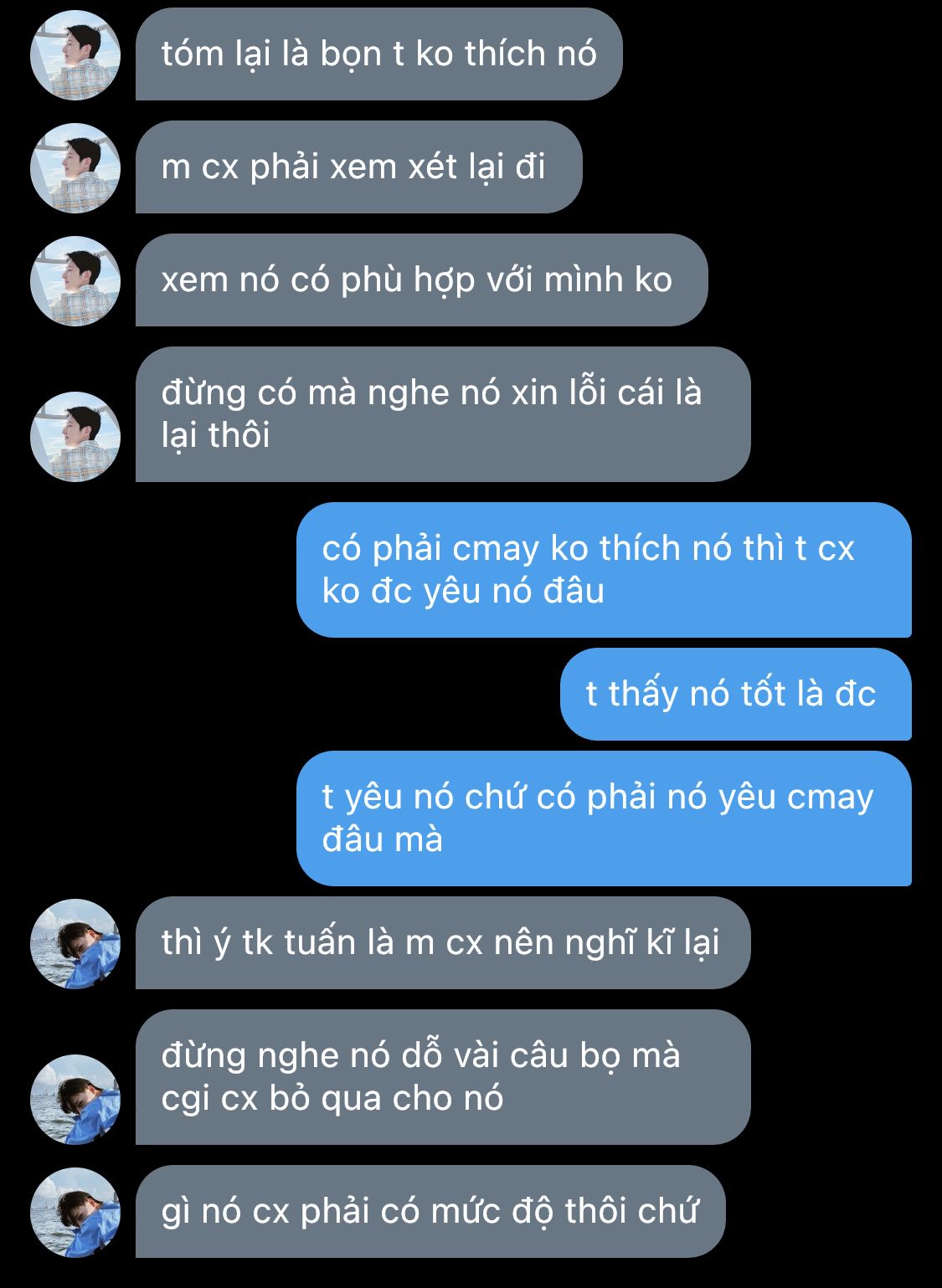Tap avatar beside "thì ý tk tuấn" message
The width and height of the screenshot is (942, 1288).
pos(75,944)
